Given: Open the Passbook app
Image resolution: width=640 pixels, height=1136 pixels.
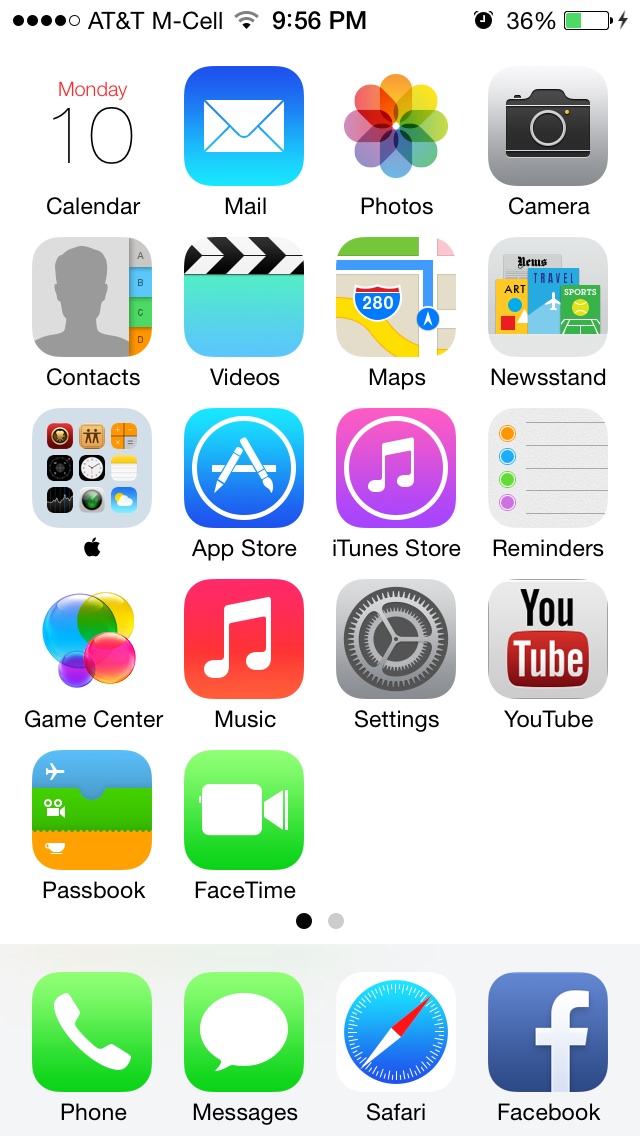Looking at the screenshot, I should [92, 811].
